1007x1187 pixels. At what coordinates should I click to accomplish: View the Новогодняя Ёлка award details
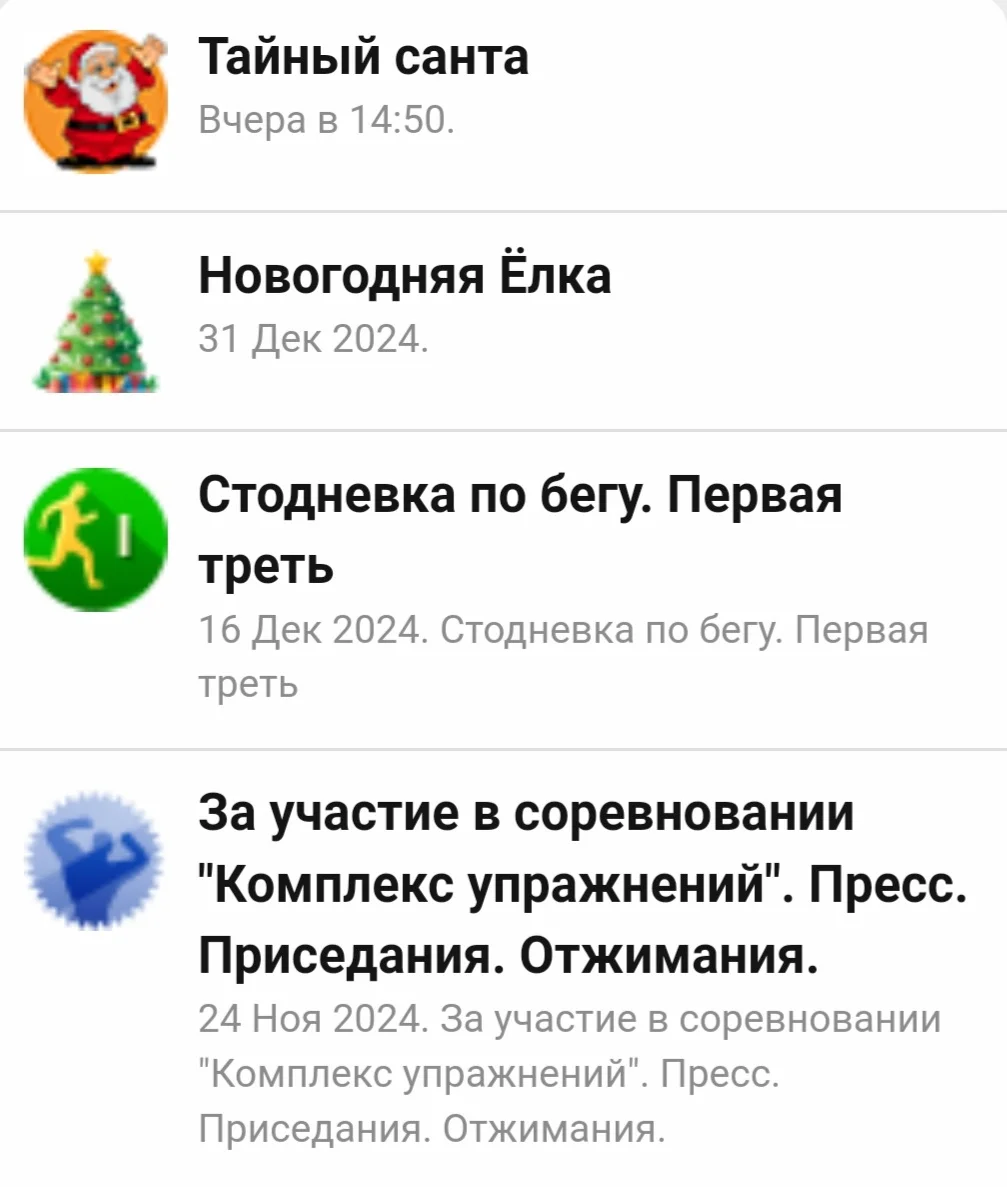click(x=404, y=275)
